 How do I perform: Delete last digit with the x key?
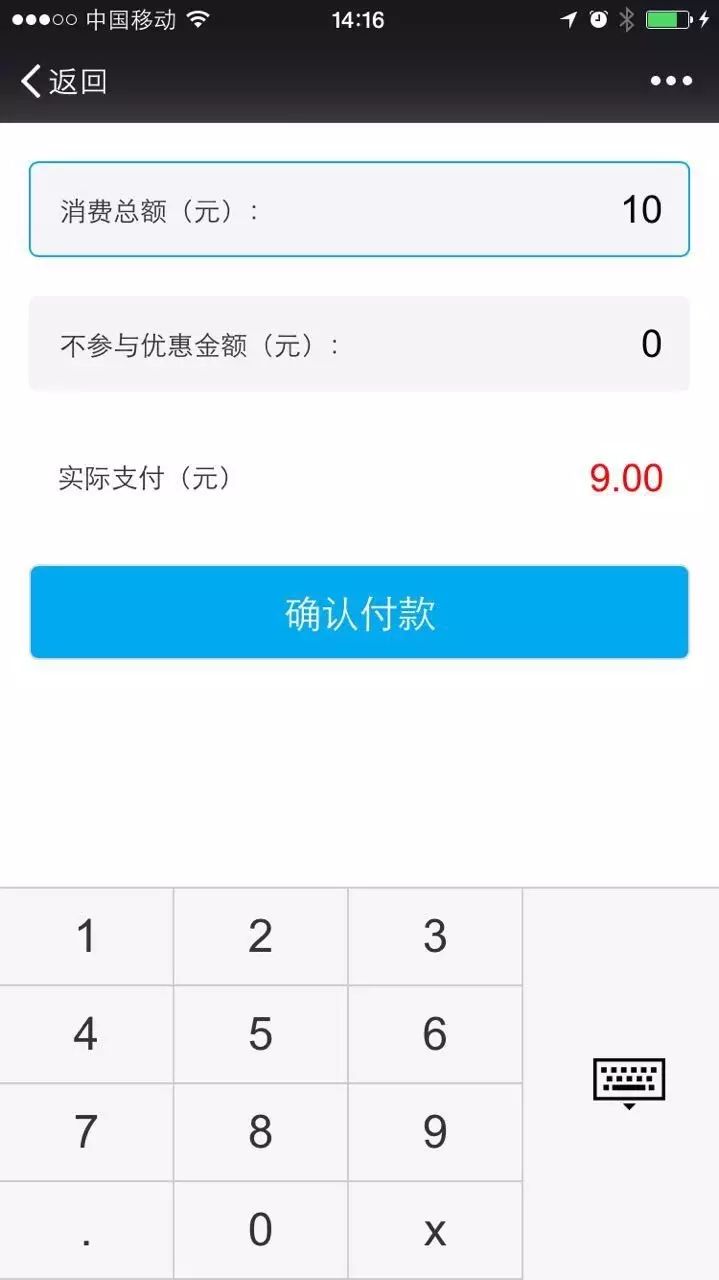(x=434, y=1230)
